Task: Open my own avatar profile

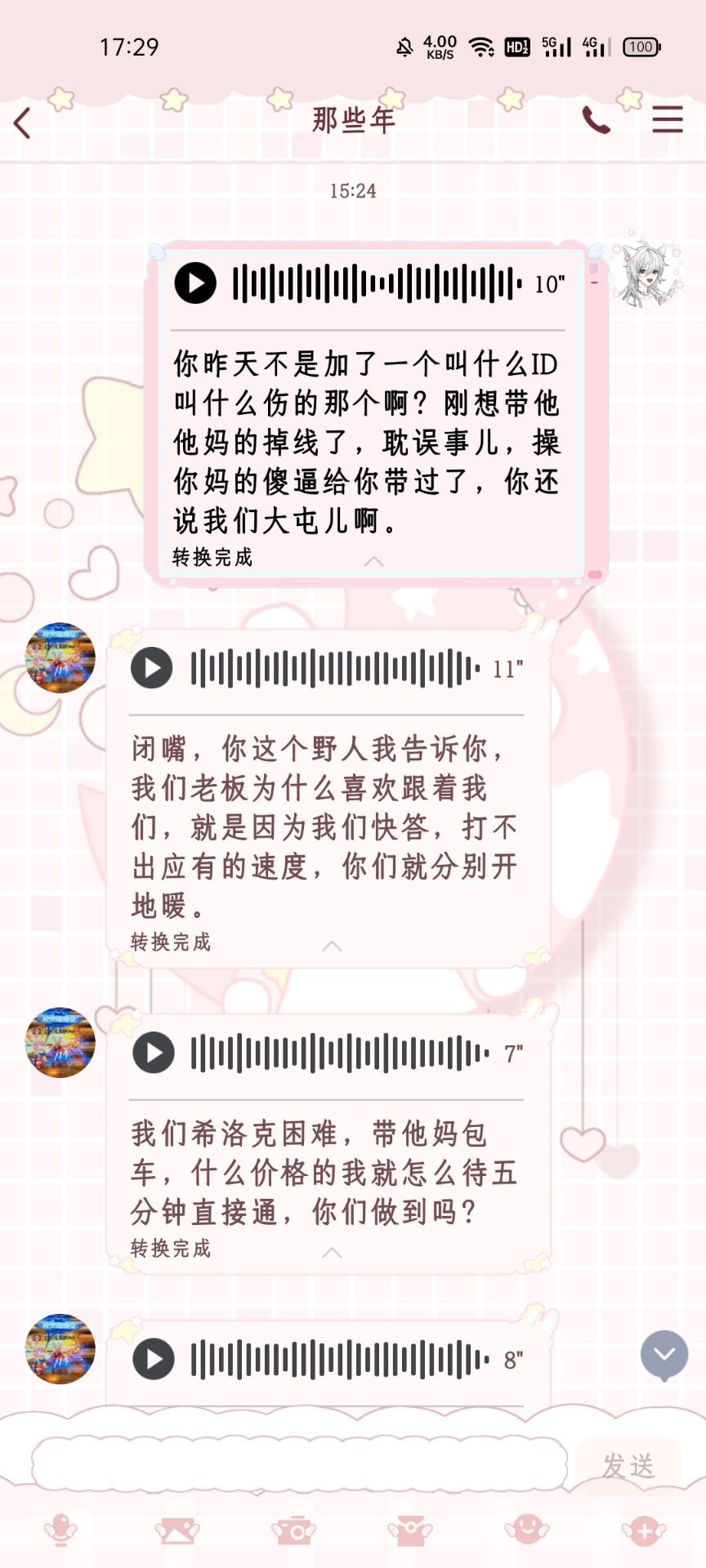Action: click(x=647, y=274)
